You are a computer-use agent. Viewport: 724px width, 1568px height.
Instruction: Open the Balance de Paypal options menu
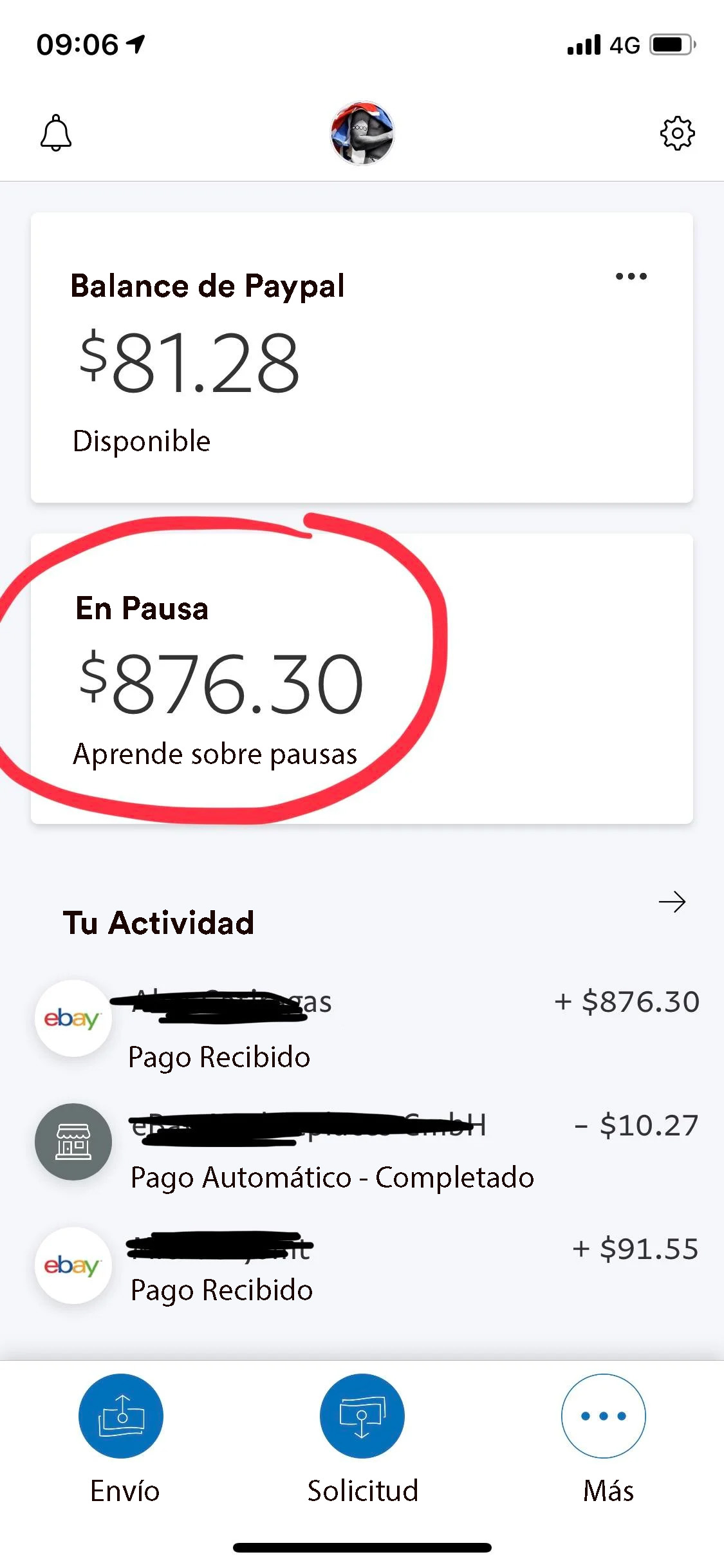pyautogui.click(x=631, y=277)
